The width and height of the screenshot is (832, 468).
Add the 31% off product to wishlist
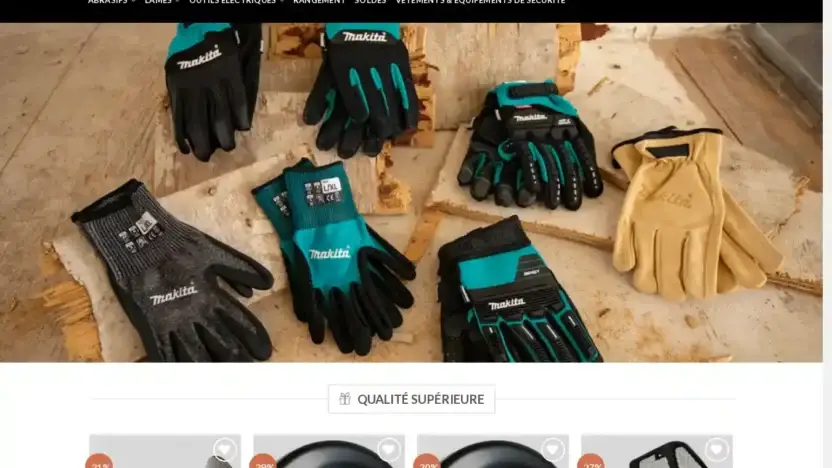(224, 450)
